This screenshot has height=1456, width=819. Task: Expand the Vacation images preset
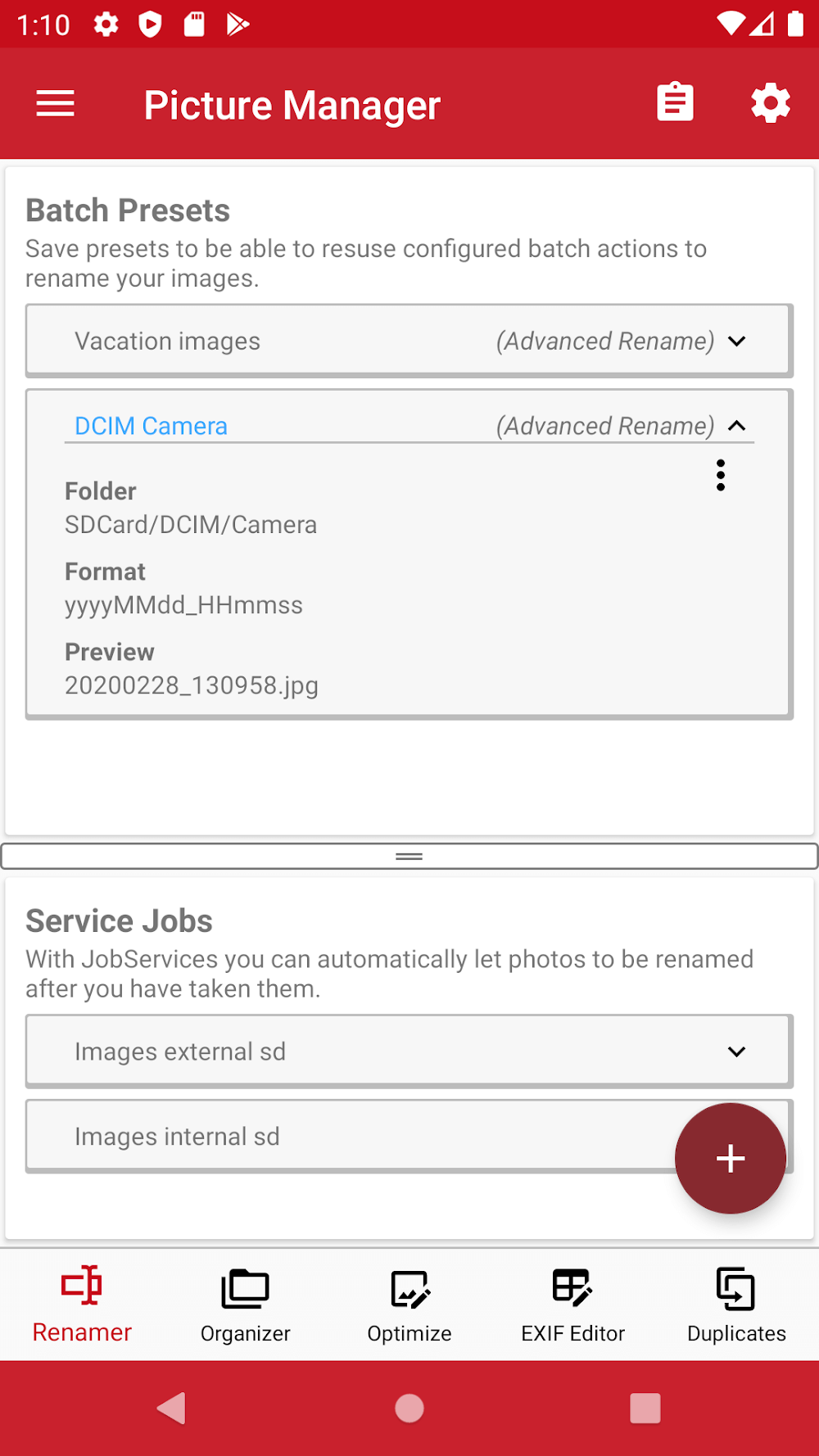(x=736, y=341)
